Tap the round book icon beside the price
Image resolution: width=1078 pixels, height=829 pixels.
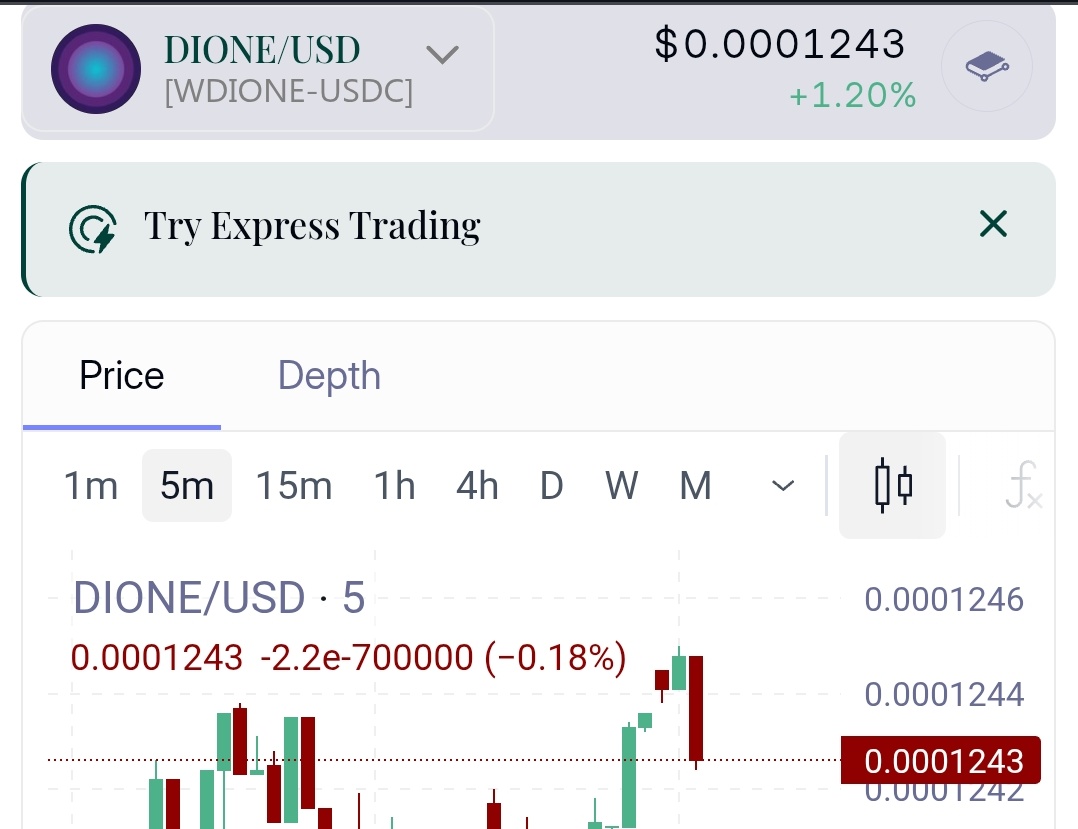coord(987,68)
